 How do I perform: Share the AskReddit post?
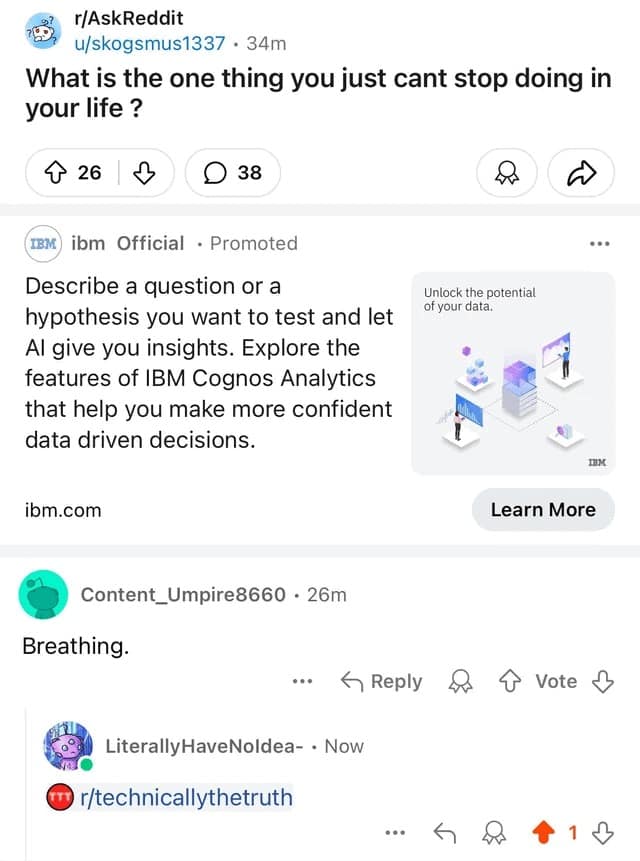coord(581,173)
